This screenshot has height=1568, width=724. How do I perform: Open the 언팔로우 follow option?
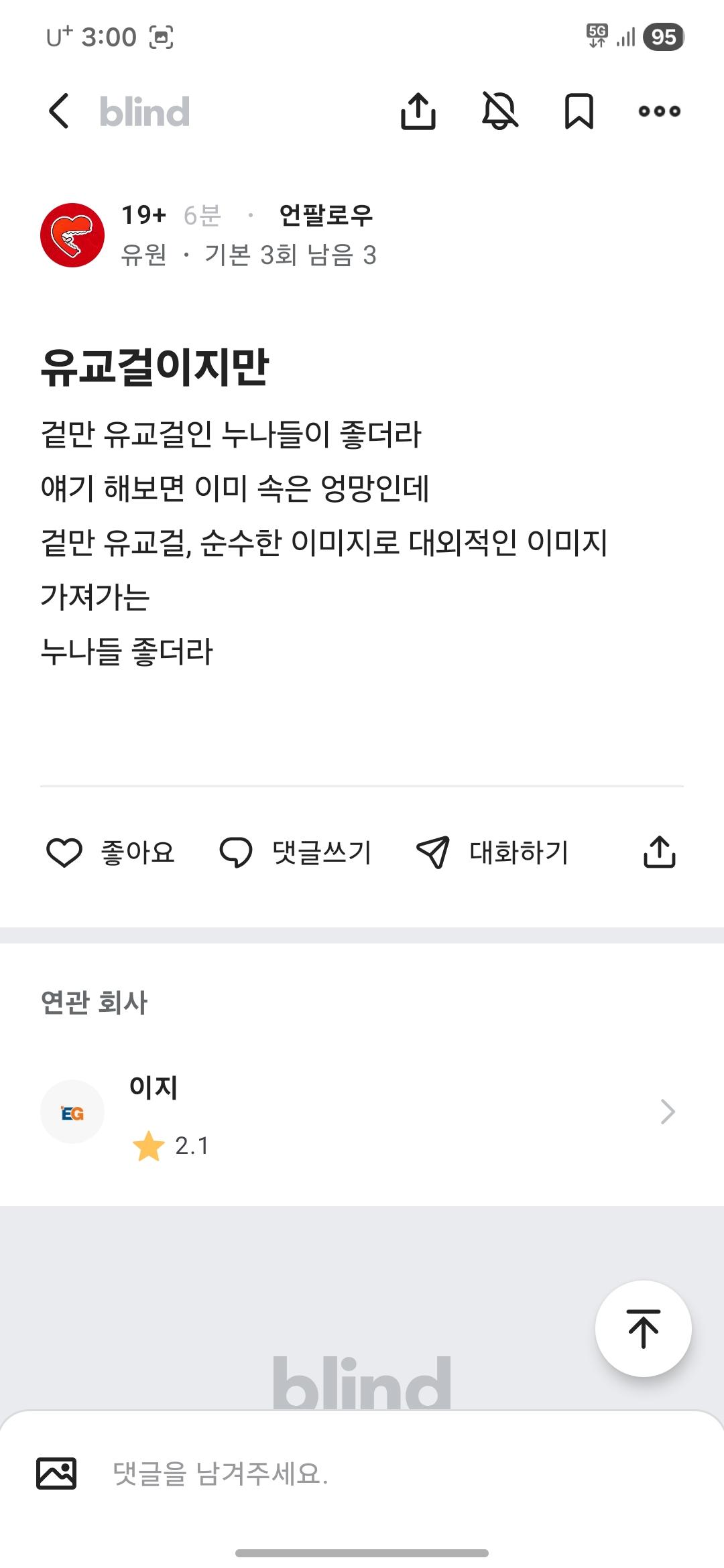pos(326,215)
